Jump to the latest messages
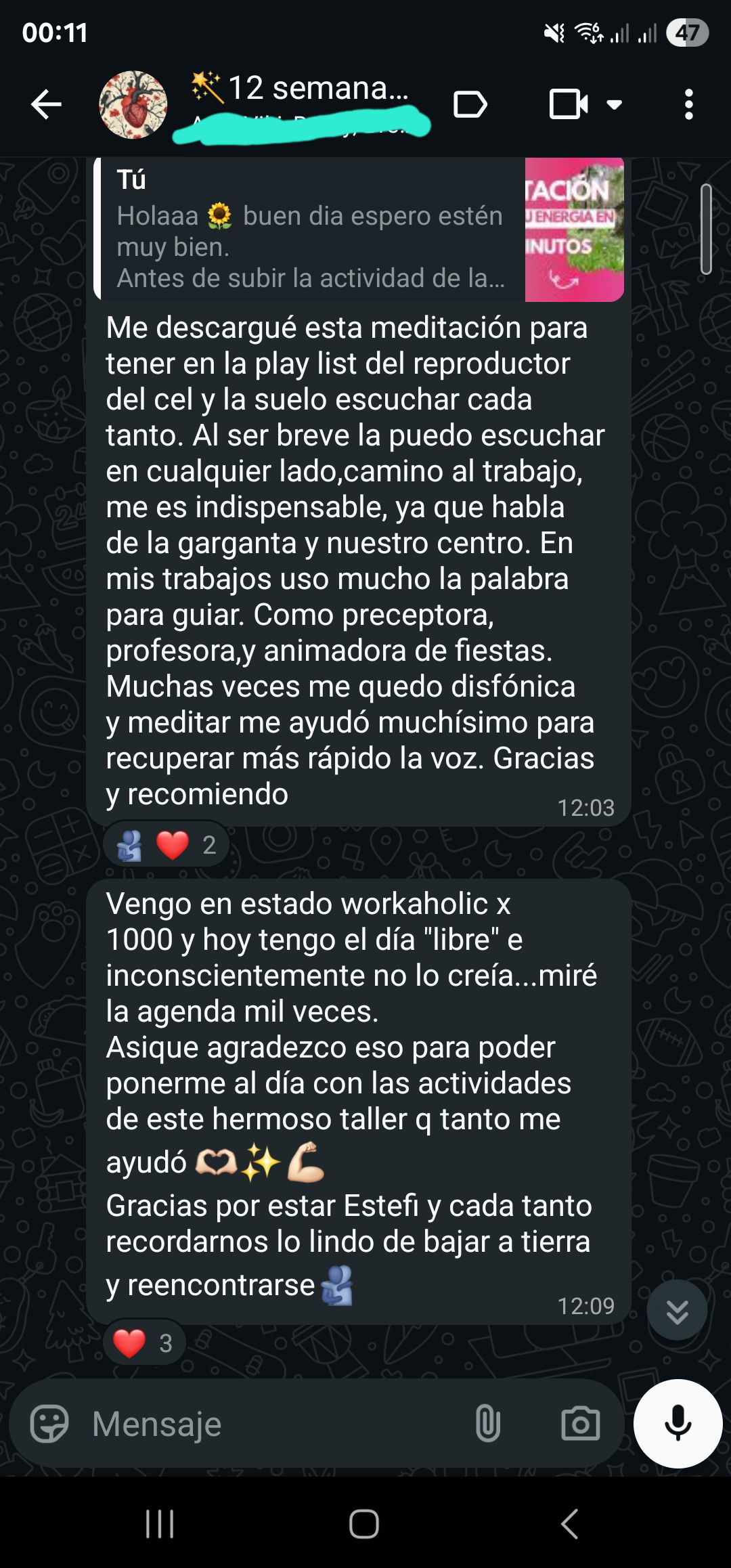 coord(677,1311)
